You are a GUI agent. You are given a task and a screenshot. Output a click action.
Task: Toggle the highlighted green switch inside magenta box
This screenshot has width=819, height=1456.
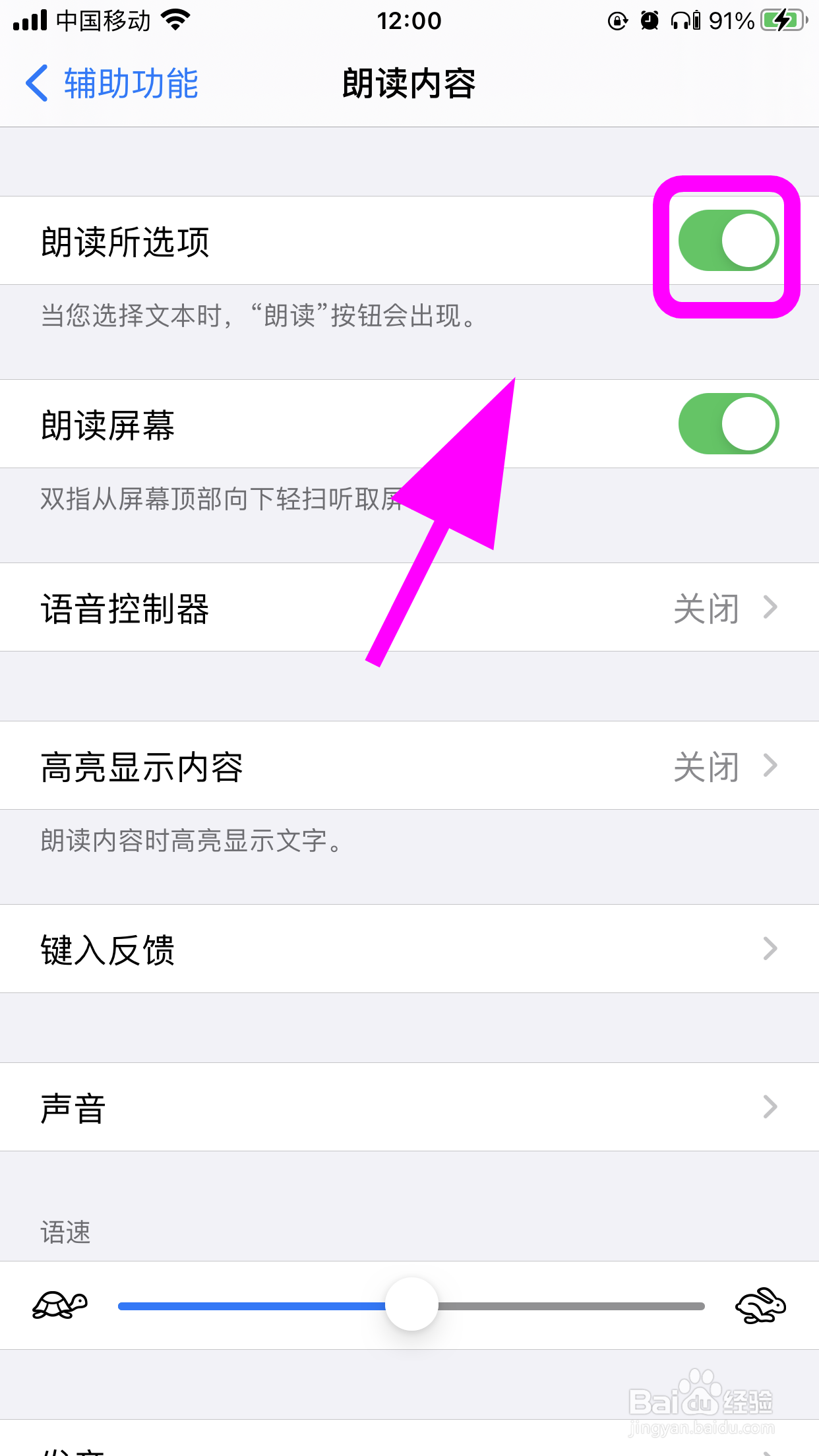coord(729,240)
